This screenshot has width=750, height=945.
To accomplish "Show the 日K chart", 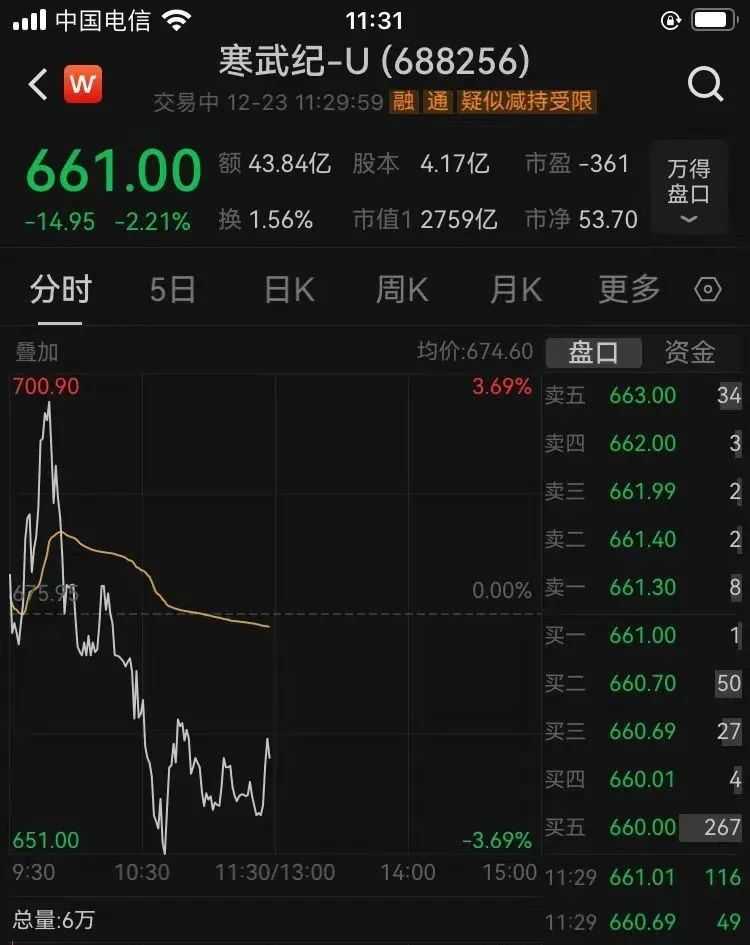I will coord(289,290).
